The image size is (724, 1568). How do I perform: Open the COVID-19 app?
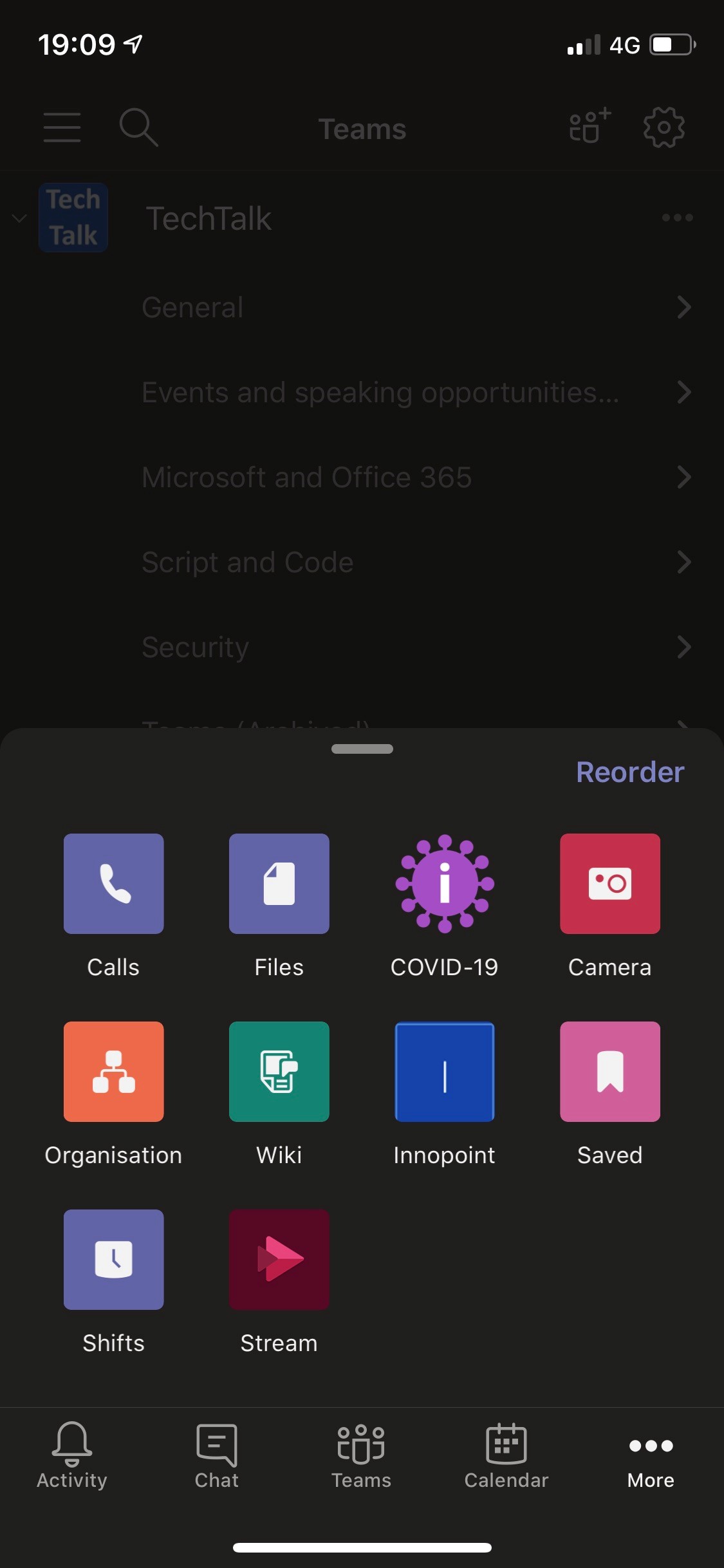444,883
